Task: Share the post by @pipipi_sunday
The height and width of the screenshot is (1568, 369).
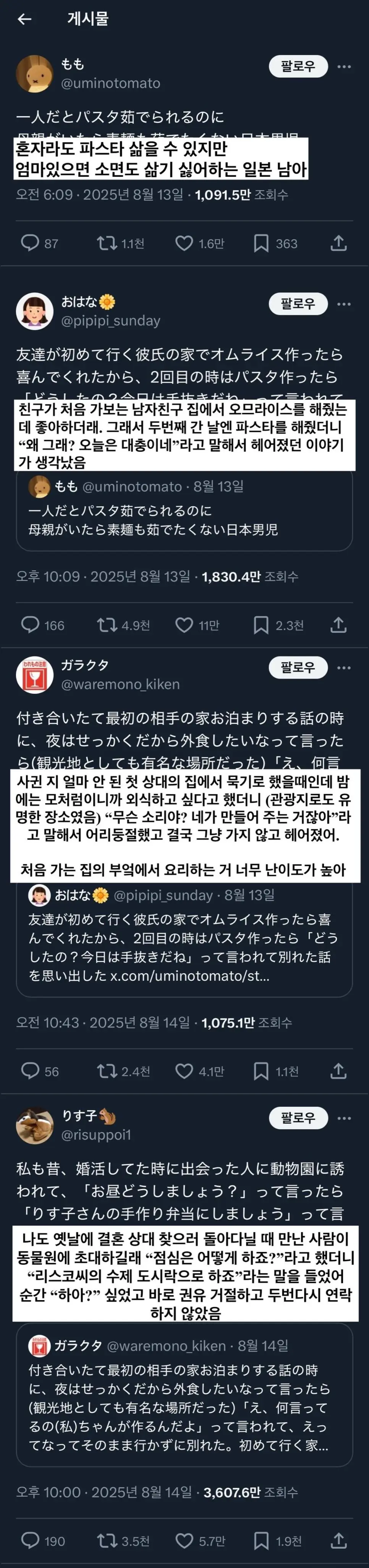Action: (338, 625)
